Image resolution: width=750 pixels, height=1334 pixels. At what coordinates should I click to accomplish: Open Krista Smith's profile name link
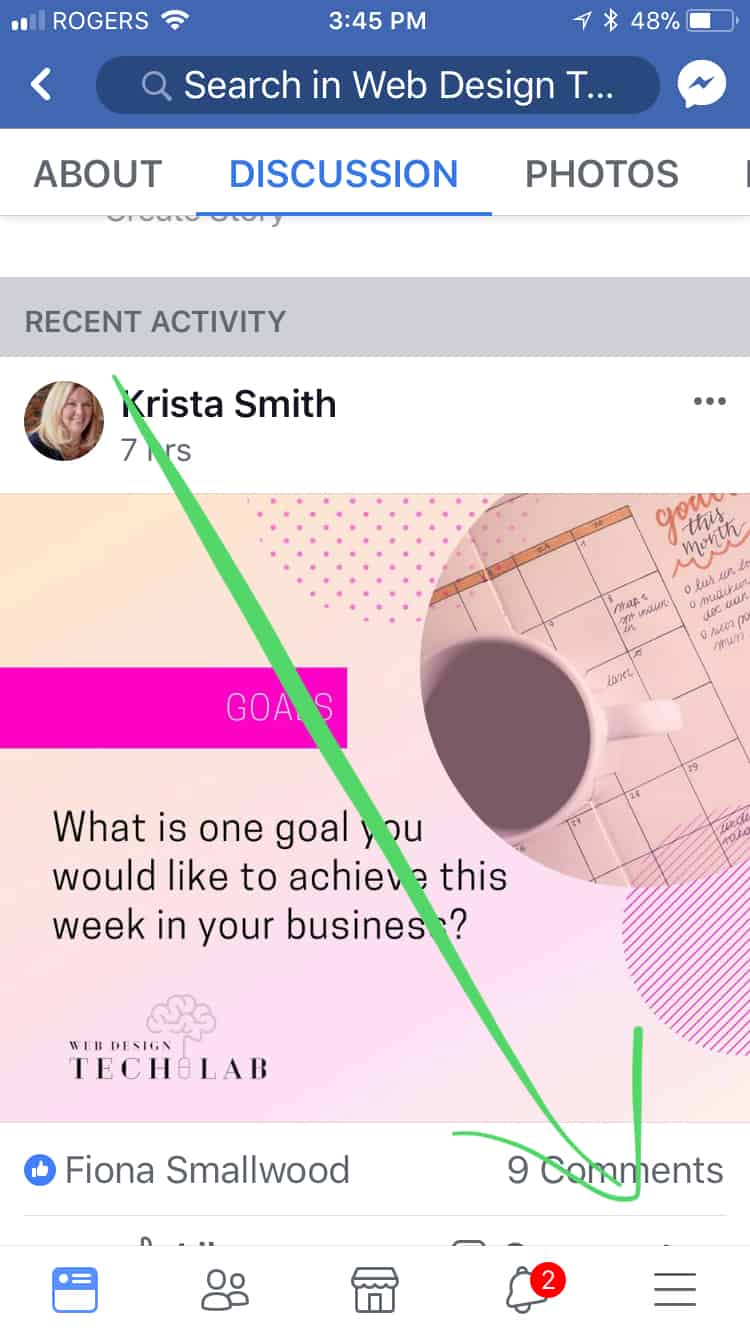(x=228, y=404)
